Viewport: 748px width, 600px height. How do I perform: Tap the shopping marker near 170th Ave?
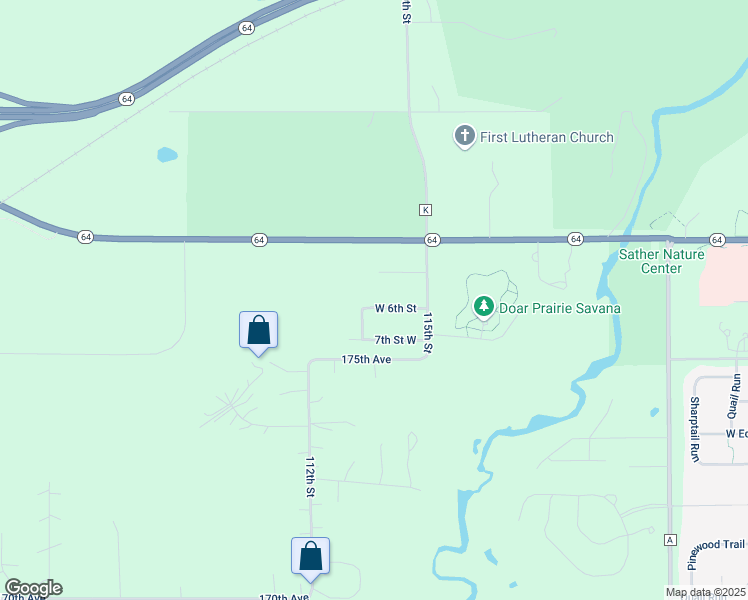point(310,556)
